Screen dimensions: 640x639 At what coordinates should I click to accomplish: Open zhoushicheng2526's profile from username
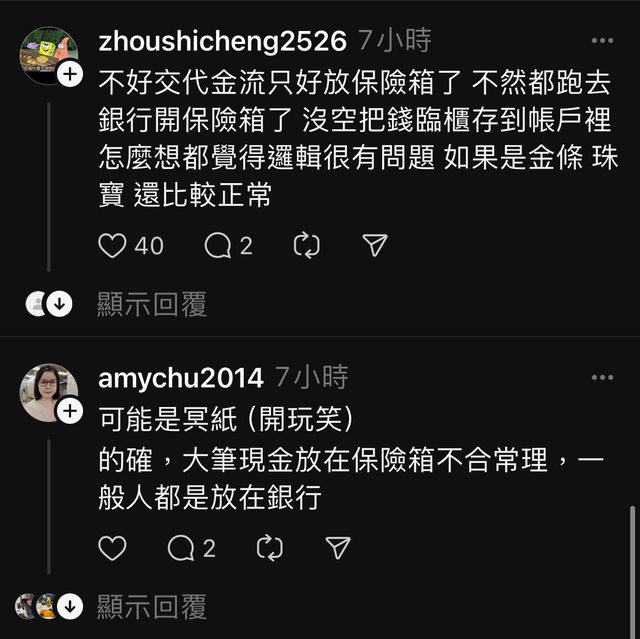coord(223,41)
